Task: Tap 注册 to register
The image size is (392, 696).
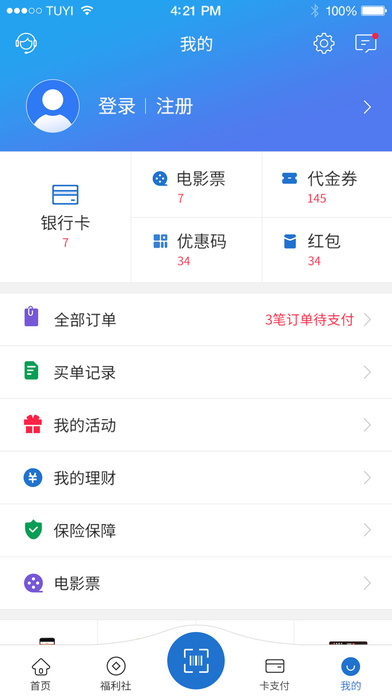Action: click(x=174, y=107)
